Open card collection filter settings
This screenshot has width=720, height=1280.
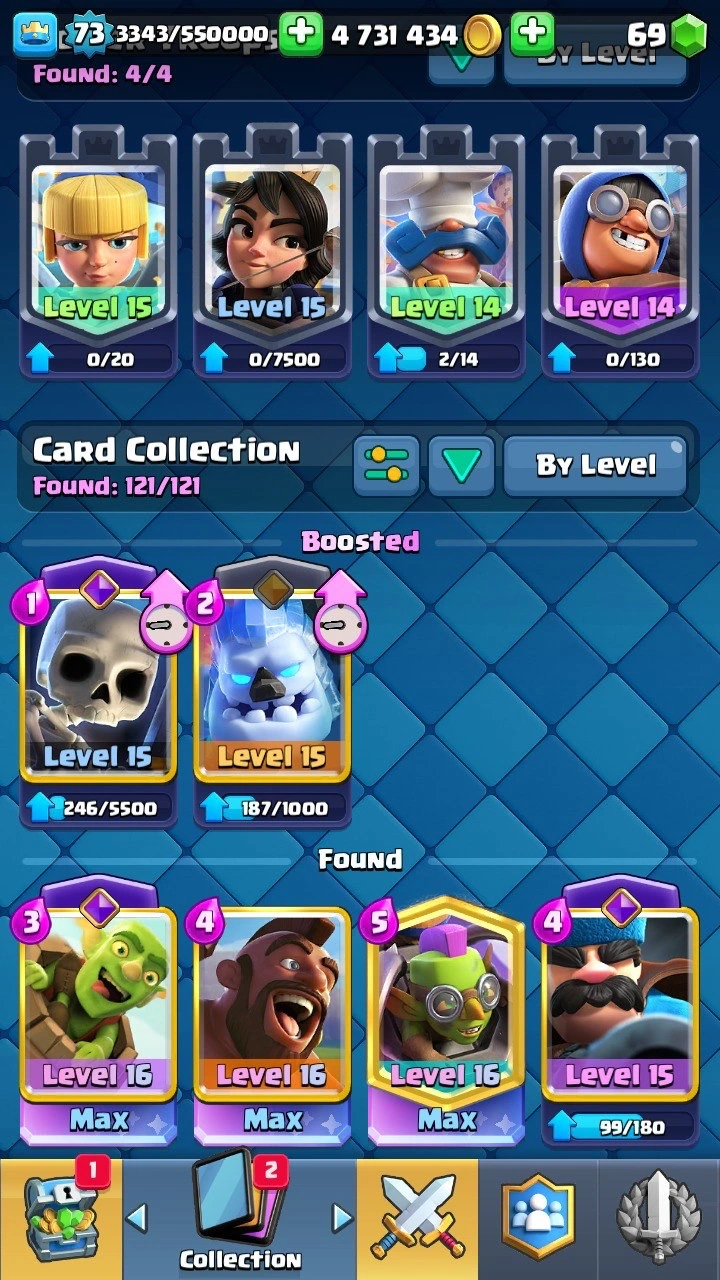click(x=386, y=465)
